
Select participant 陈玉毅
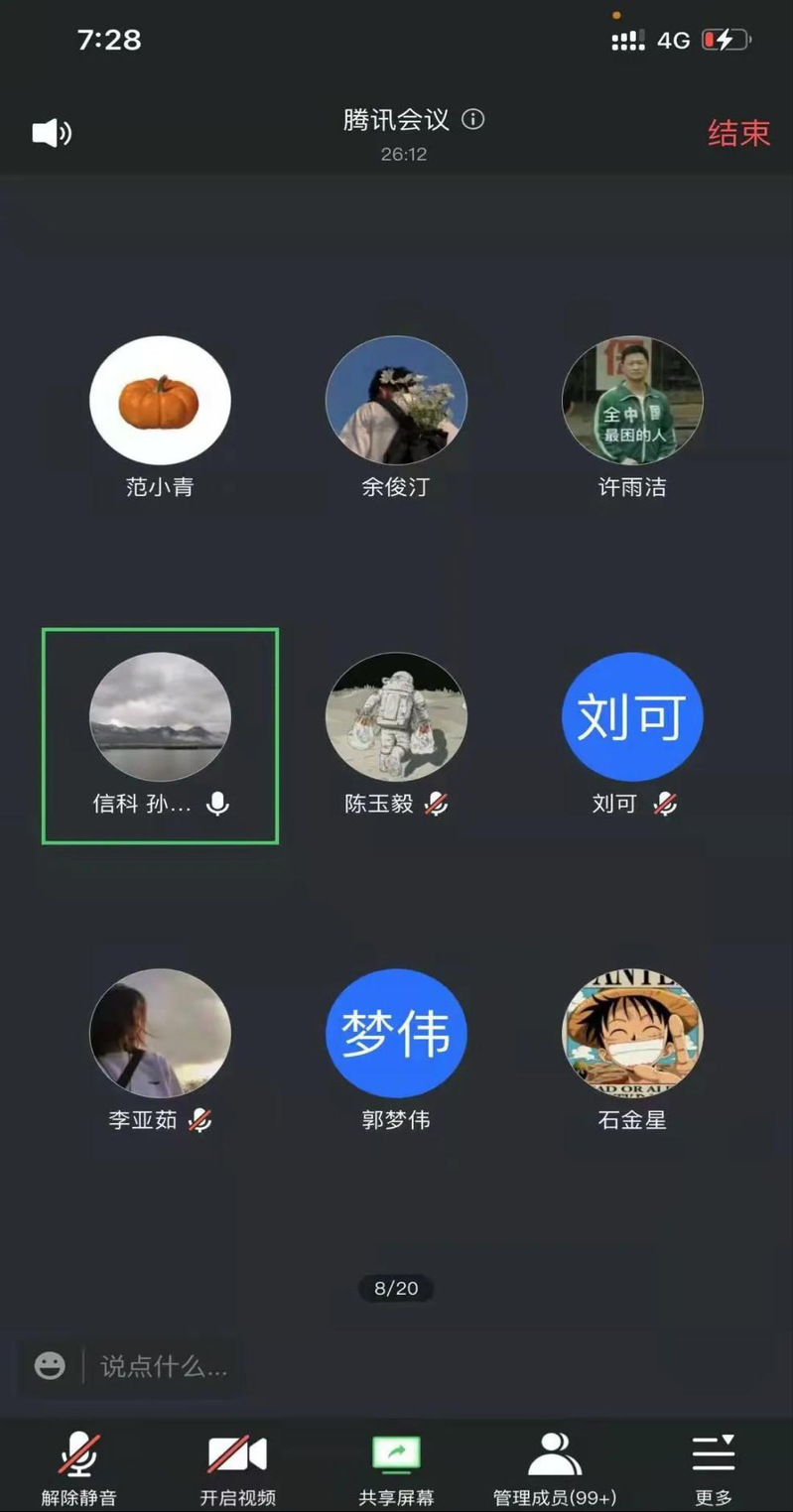coord(396,719)
